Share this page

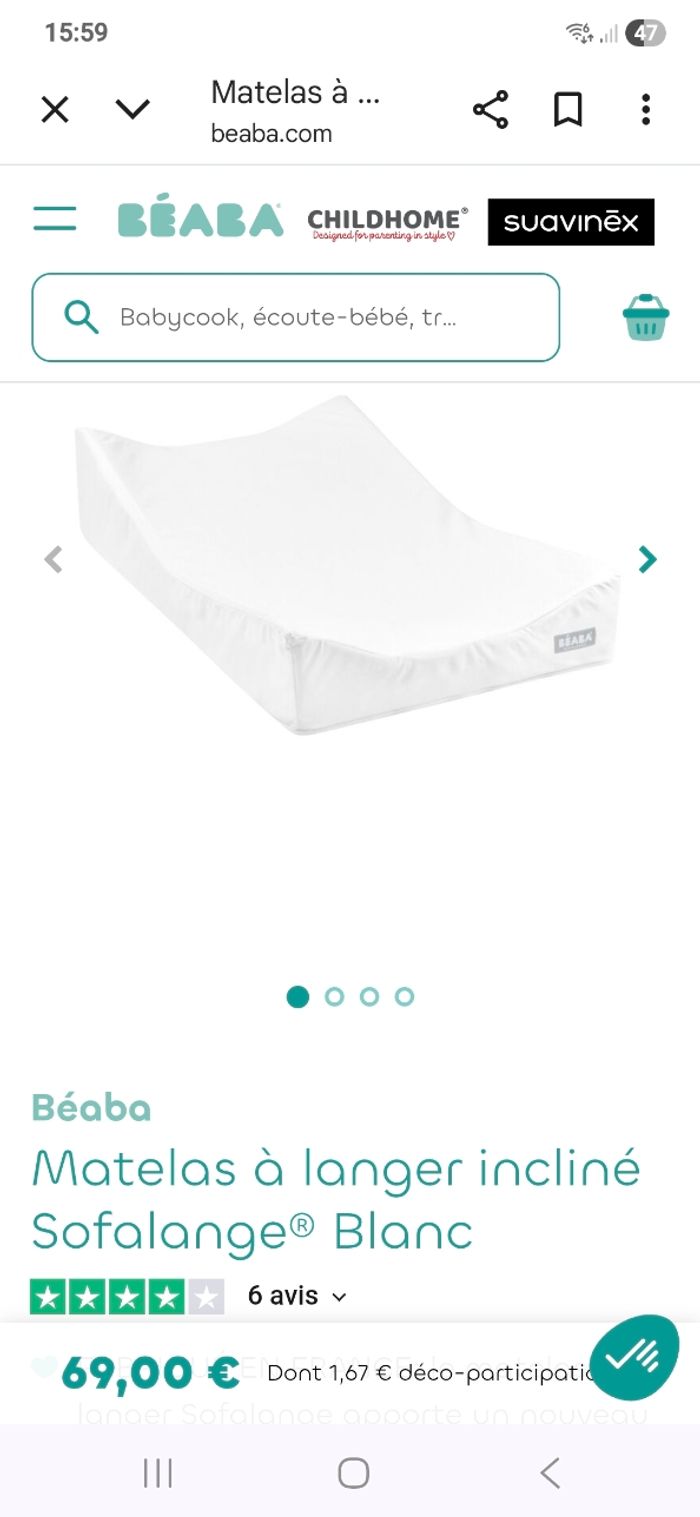(x=490, y=109)
